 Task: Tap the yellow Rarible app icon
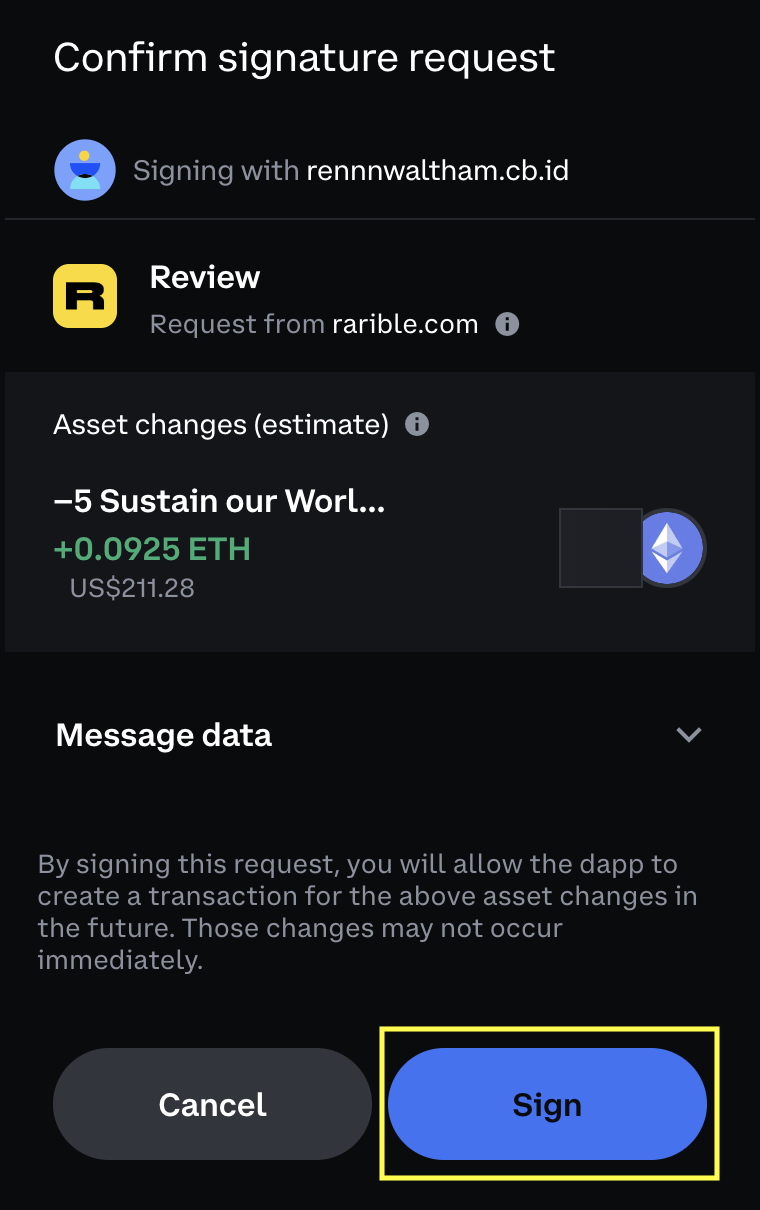click(85, 296)
